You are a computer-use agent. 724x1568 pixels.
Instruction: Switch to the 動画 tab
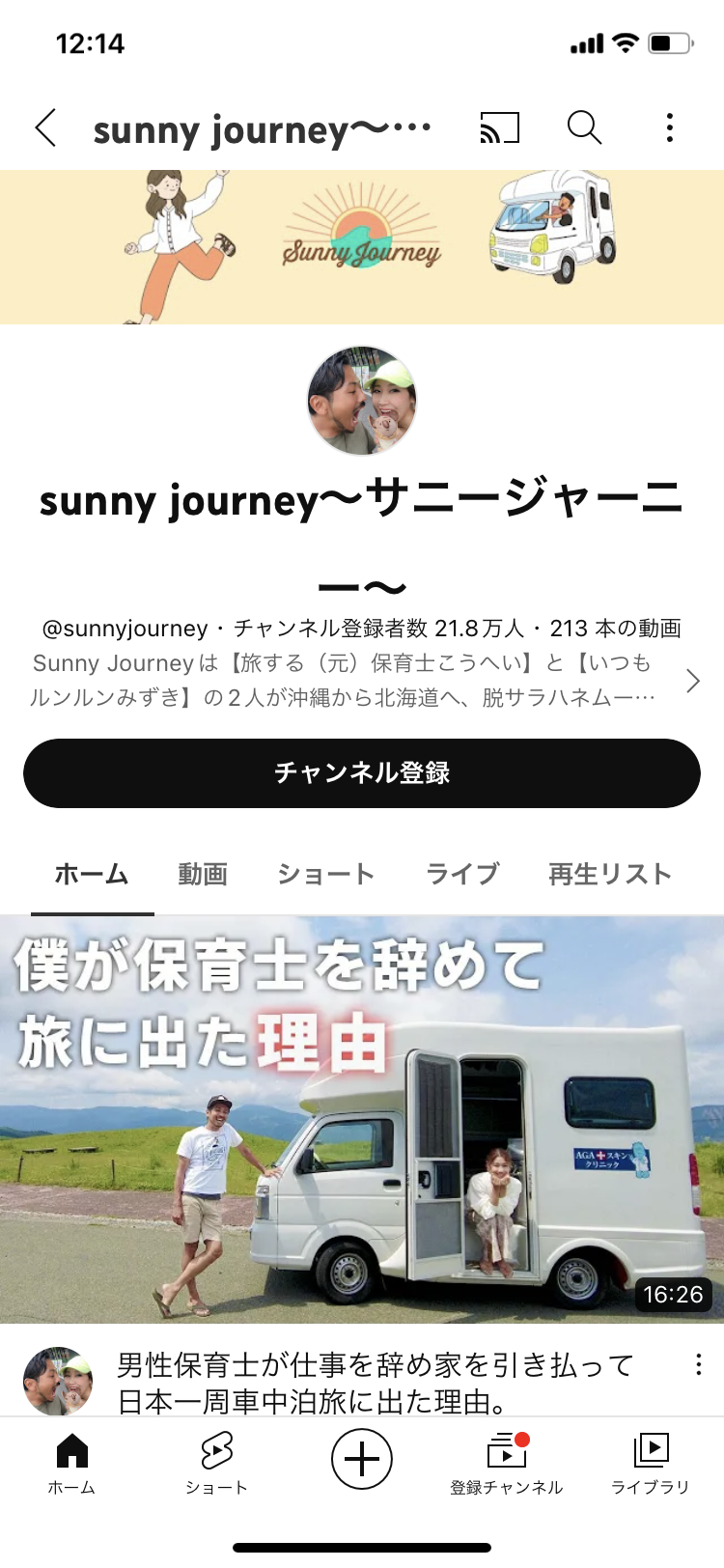(x=203, y=875)
